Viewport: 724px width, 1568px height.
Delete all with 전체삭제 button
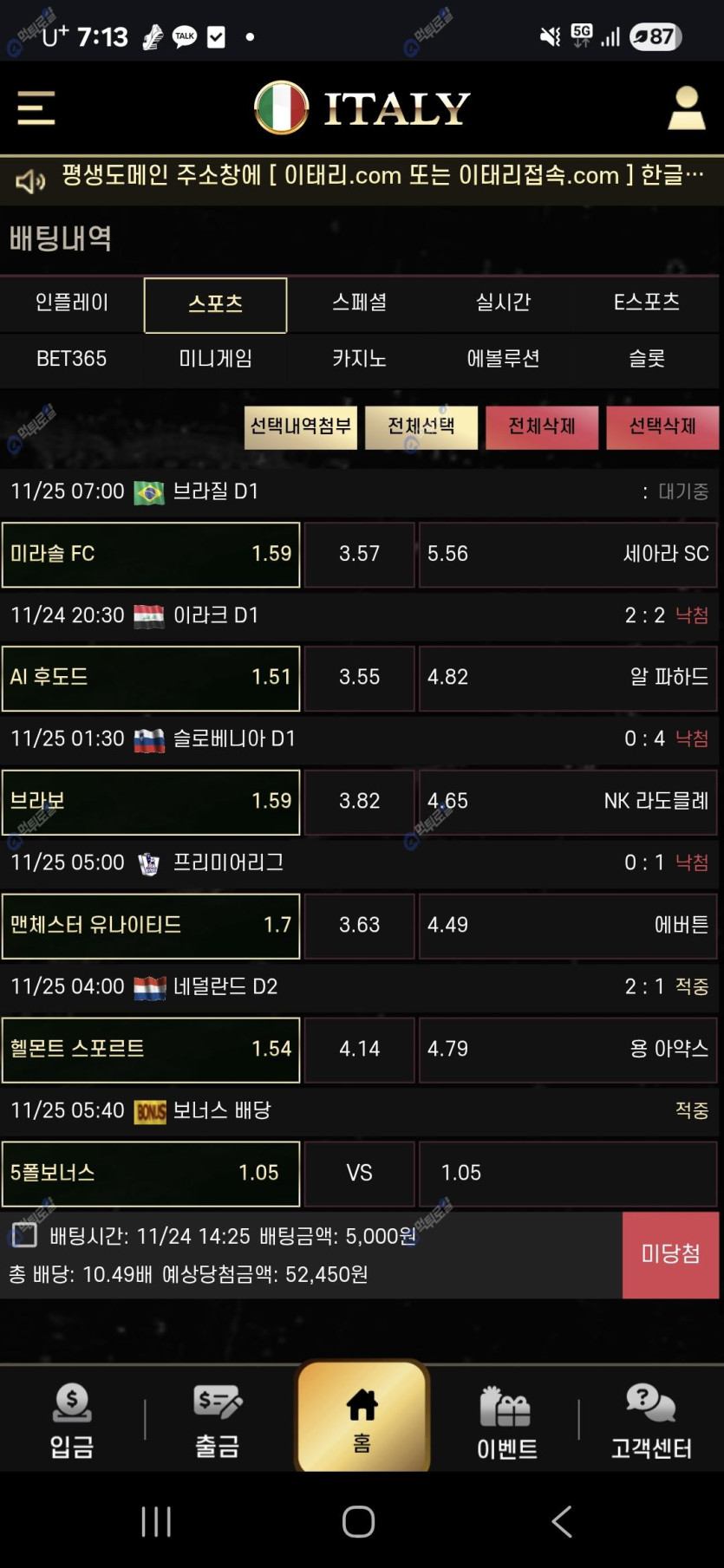coord(542,426)
